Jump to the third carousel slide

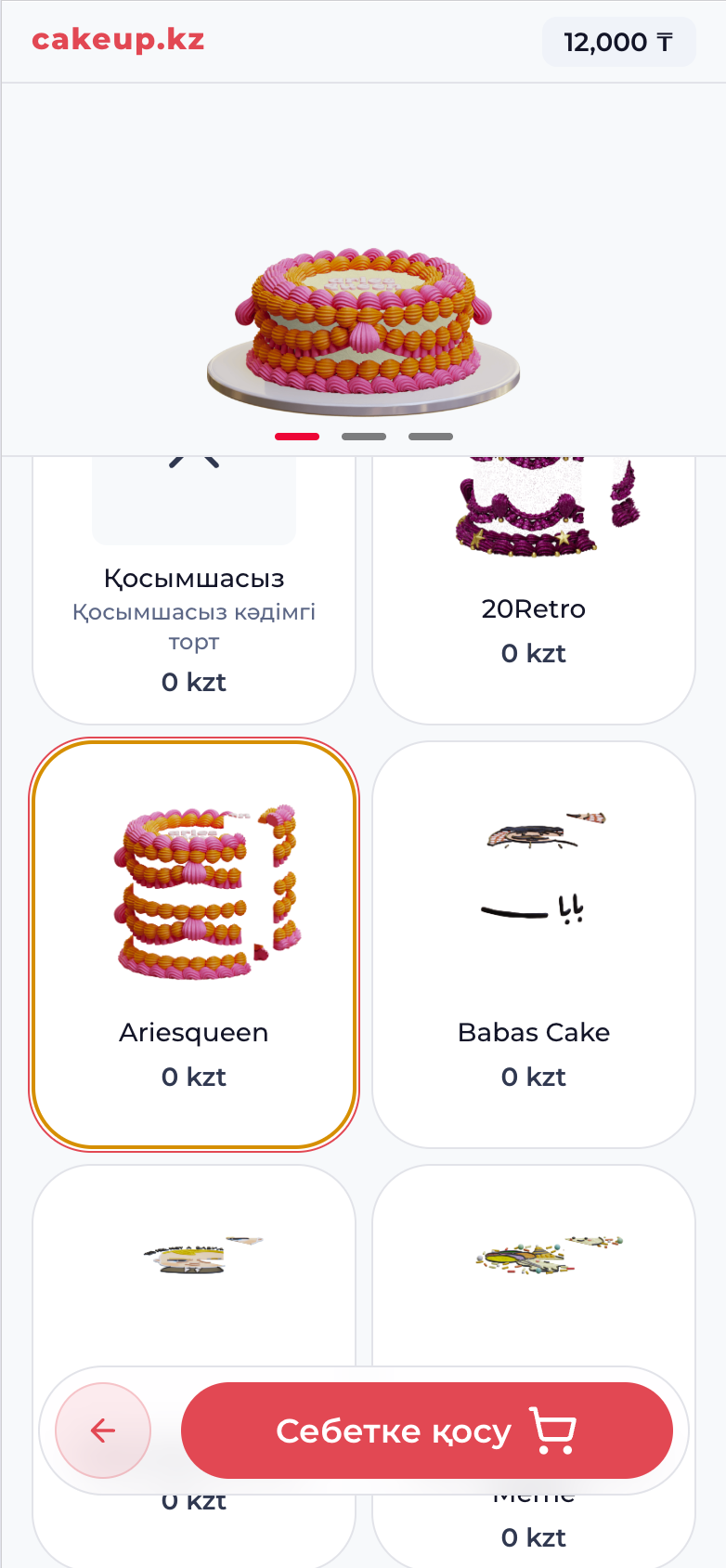tap(431, 436)
